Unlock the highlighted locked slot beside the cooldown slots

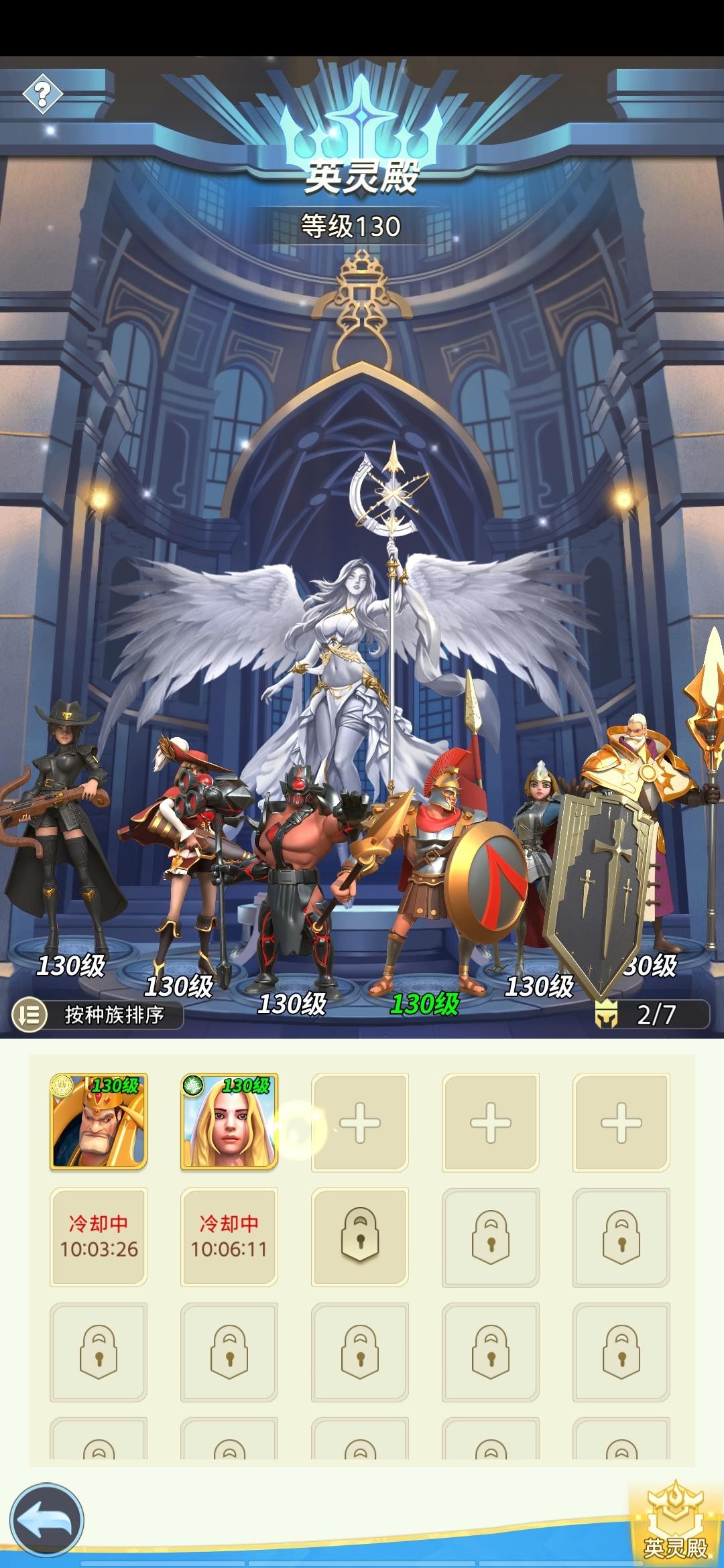tap(360, 1237)
